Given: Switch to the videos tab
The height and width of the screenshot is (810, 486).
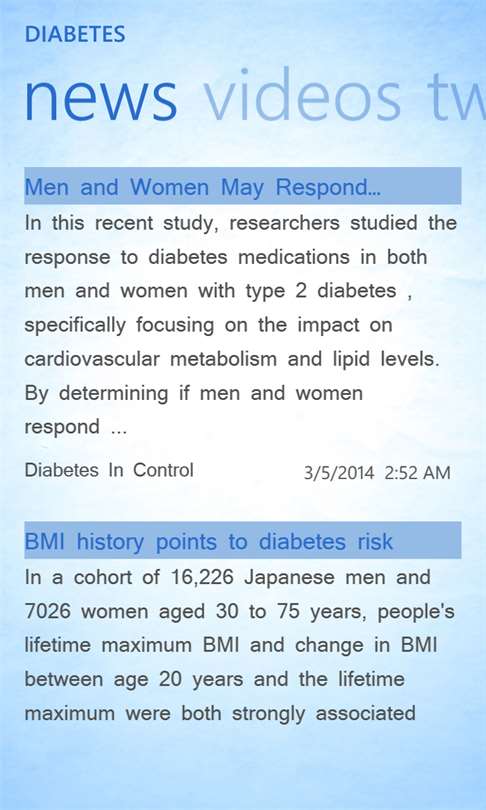Looking at the screenshot, I should point(303,96).
